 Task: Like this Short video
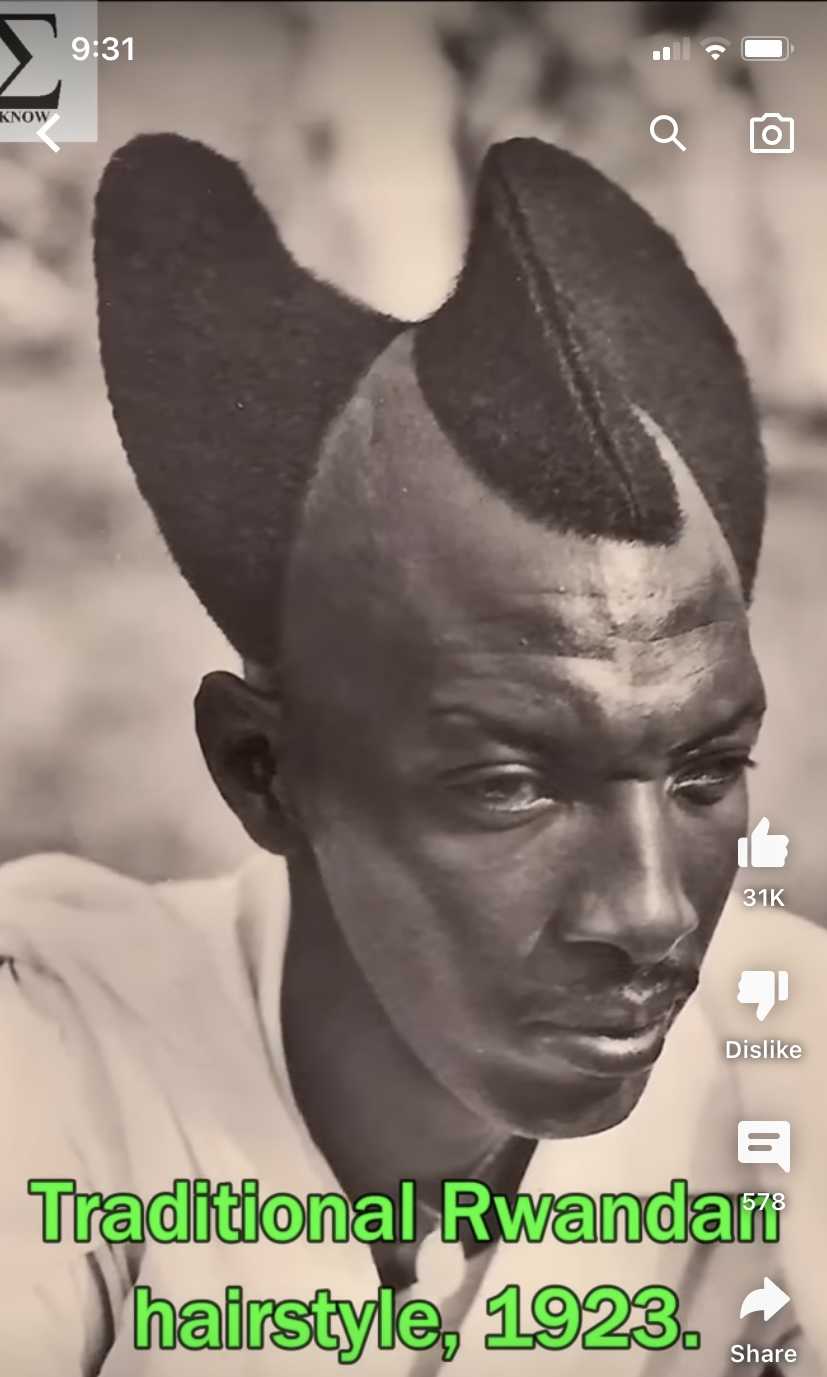point(763,845)
